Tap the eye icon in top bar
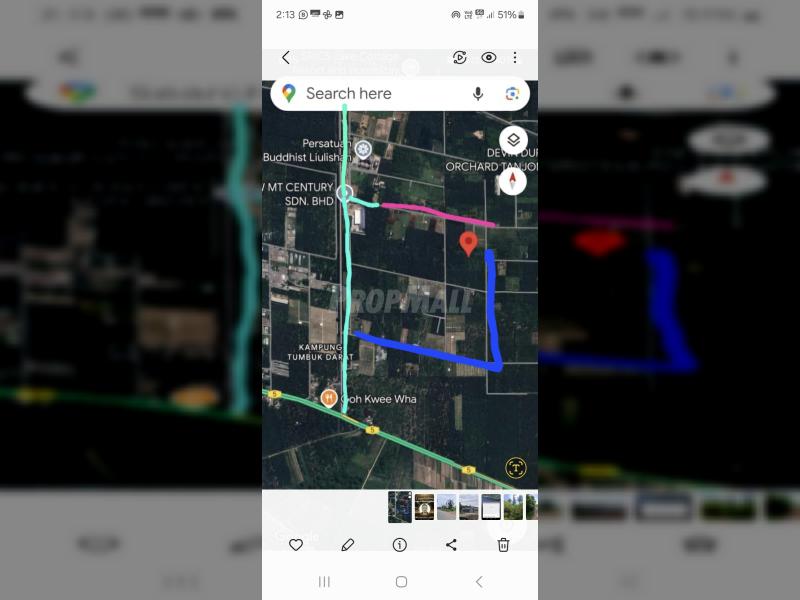 (489, 58)
